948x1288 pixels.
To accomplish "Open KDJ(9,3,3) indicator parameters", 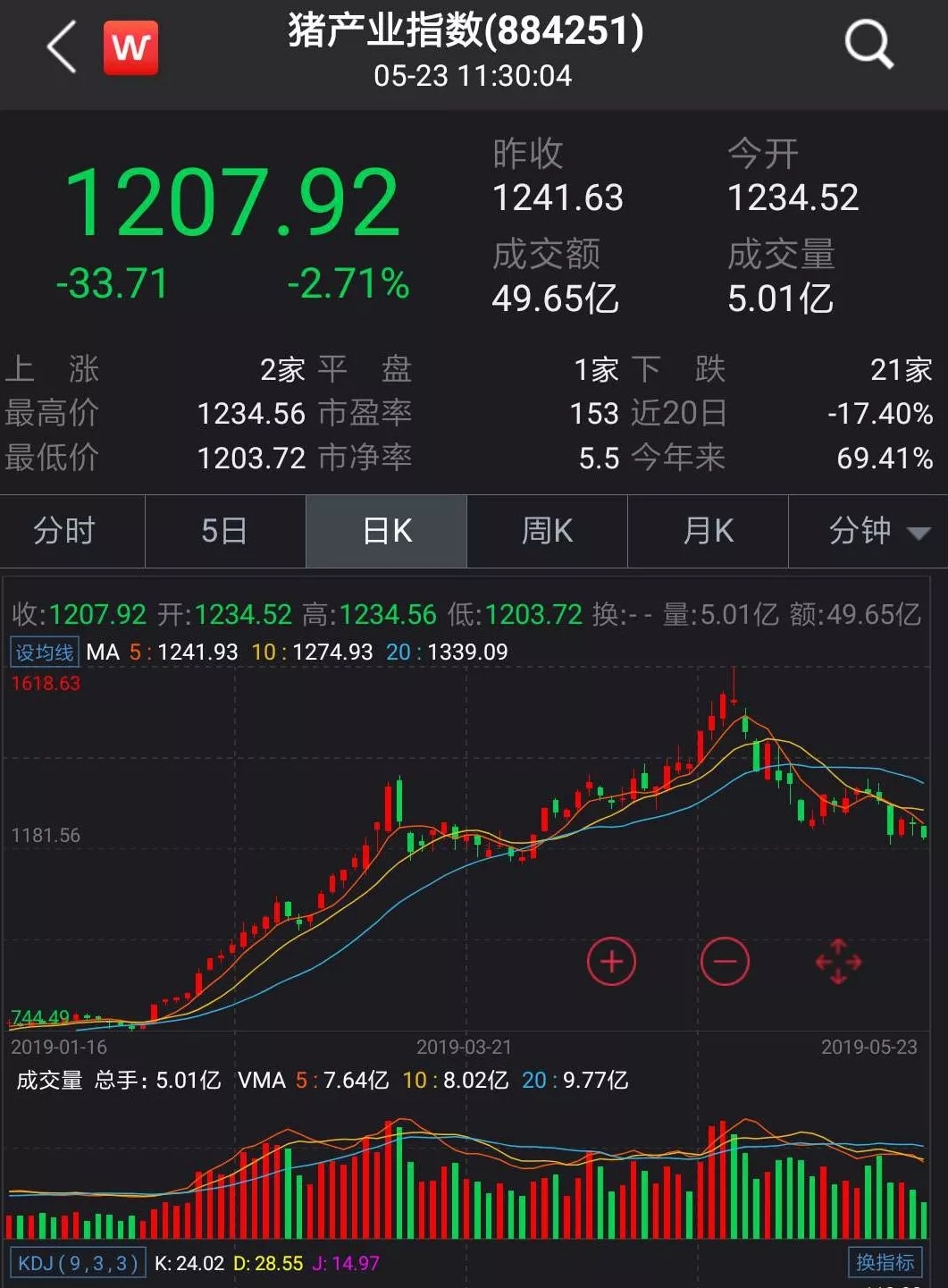I will point(78,1263).
